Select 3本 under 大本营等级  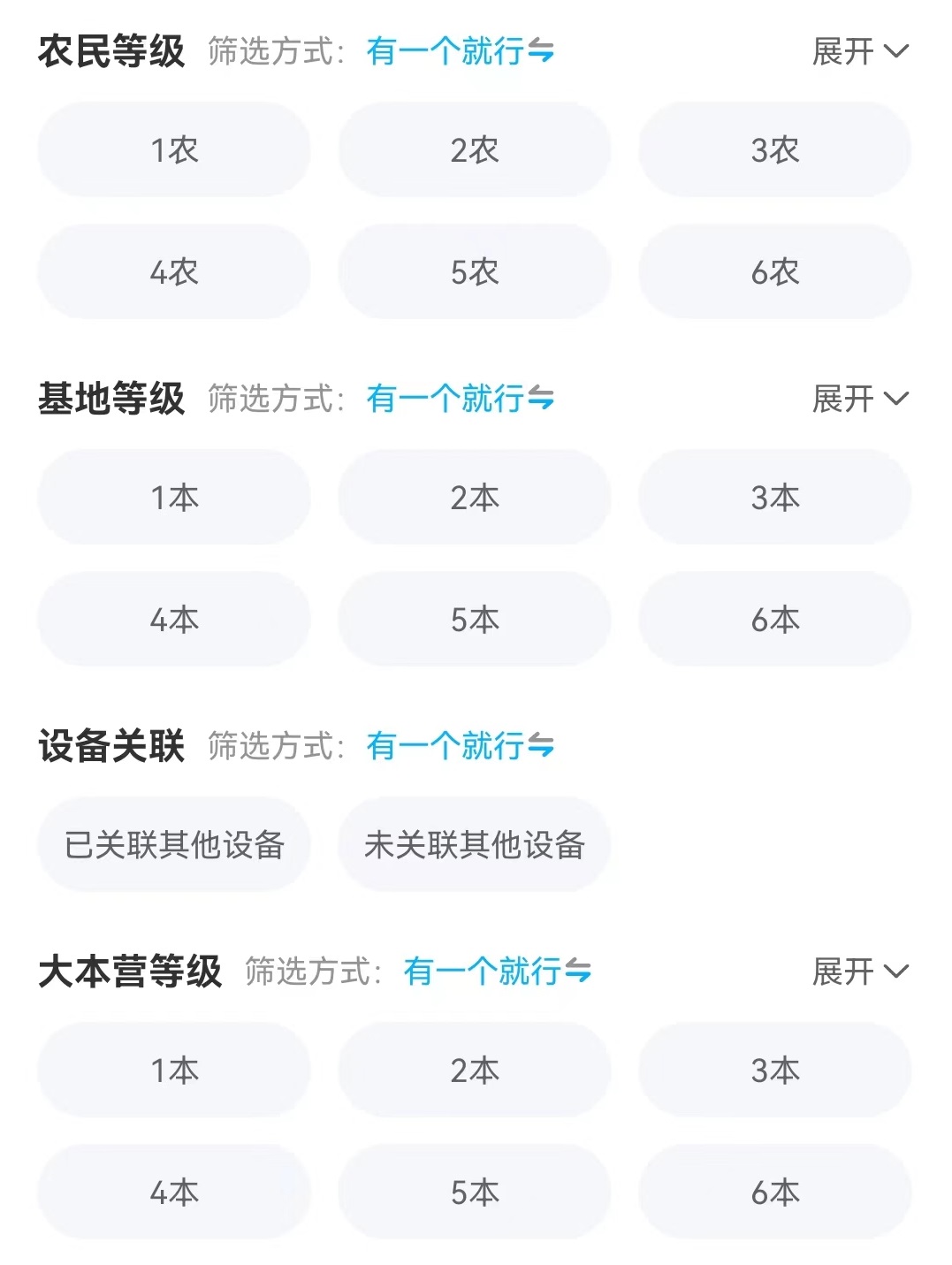[774, 1071]
